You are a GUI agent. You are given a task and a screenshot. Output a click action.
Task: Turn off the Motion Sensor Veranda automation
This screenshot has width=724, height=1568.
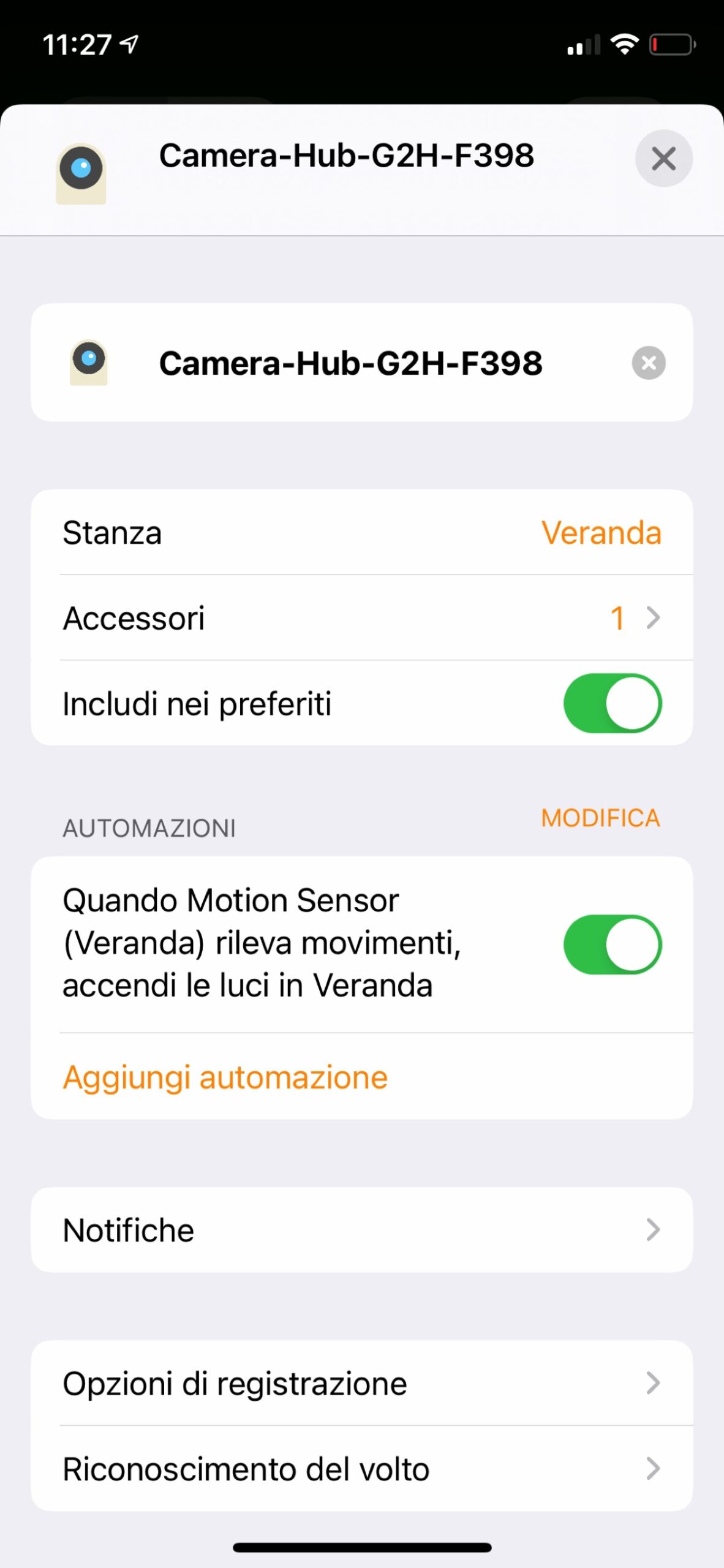(612, 944)
